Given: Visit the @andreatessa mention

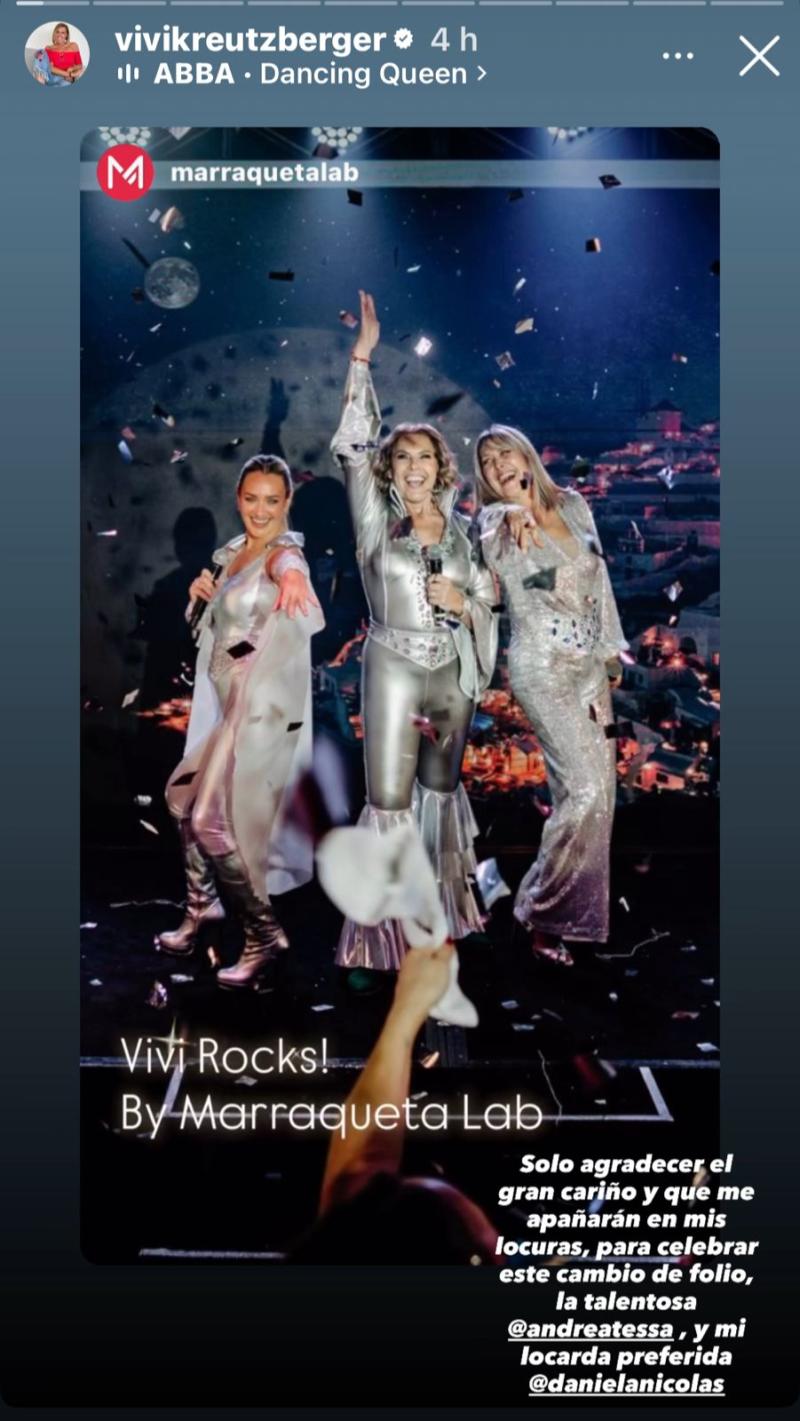Looking at the screenshot, I should pyautogui.click(x=575, y=1330).
